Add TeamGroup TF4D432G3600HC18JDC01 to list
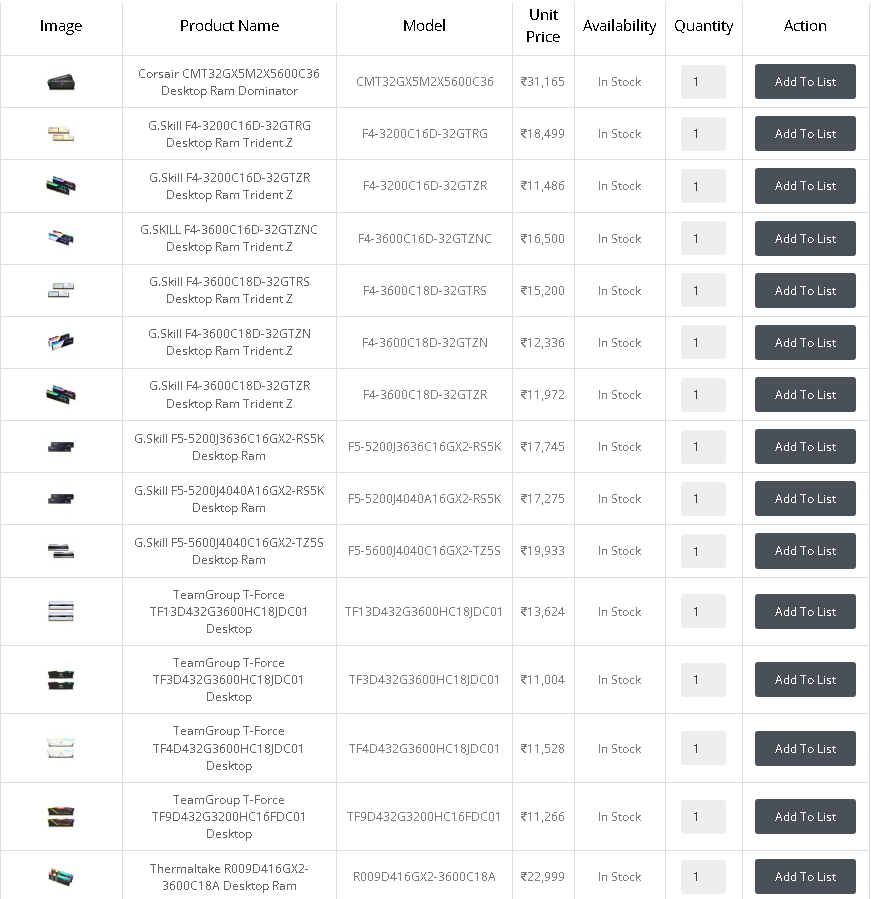Viewport: 871px width, 899px height. 805,749
